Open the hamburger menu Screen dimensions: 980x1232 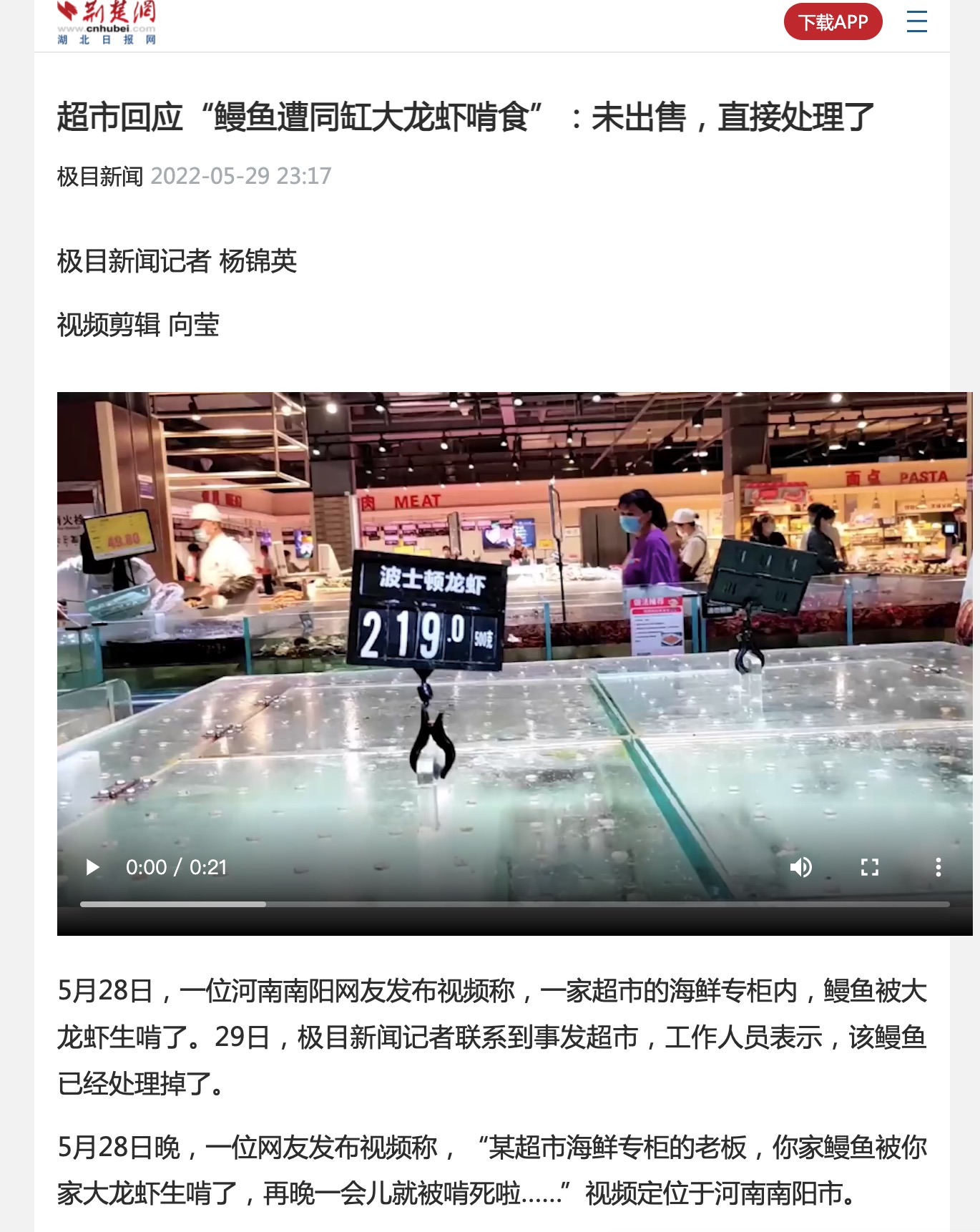[916, 21]
